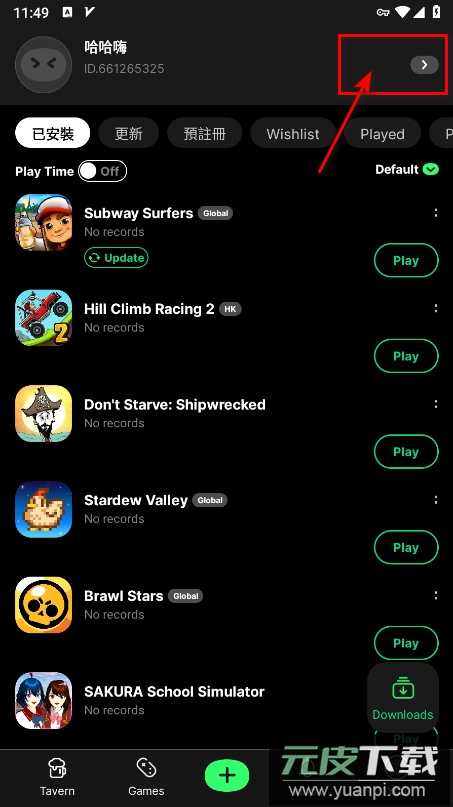Viewport: 453px width, 807px height.
Task: Update Subway Surfers
Action: coord(116,258)
